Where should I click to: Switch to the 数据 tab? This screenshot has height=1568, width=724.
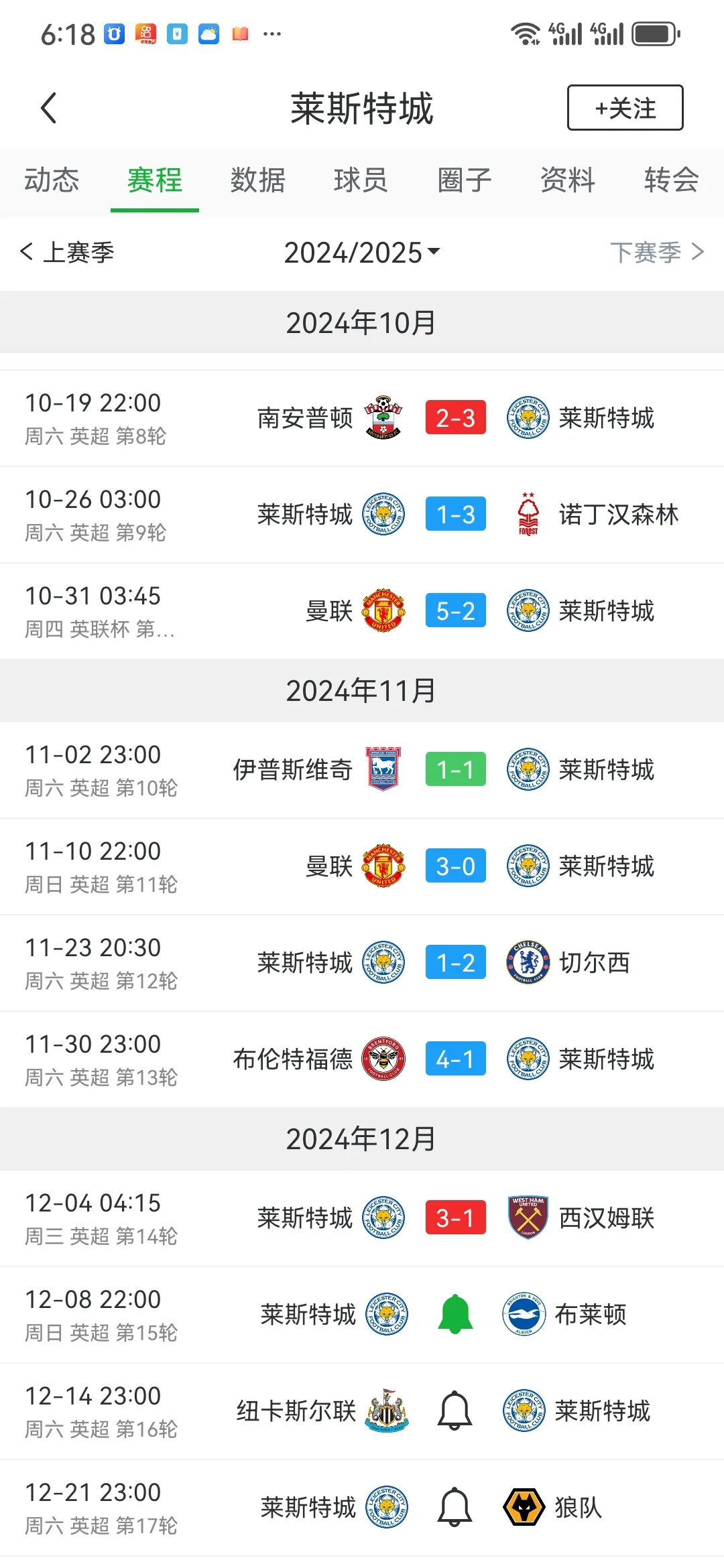(259, 180)
